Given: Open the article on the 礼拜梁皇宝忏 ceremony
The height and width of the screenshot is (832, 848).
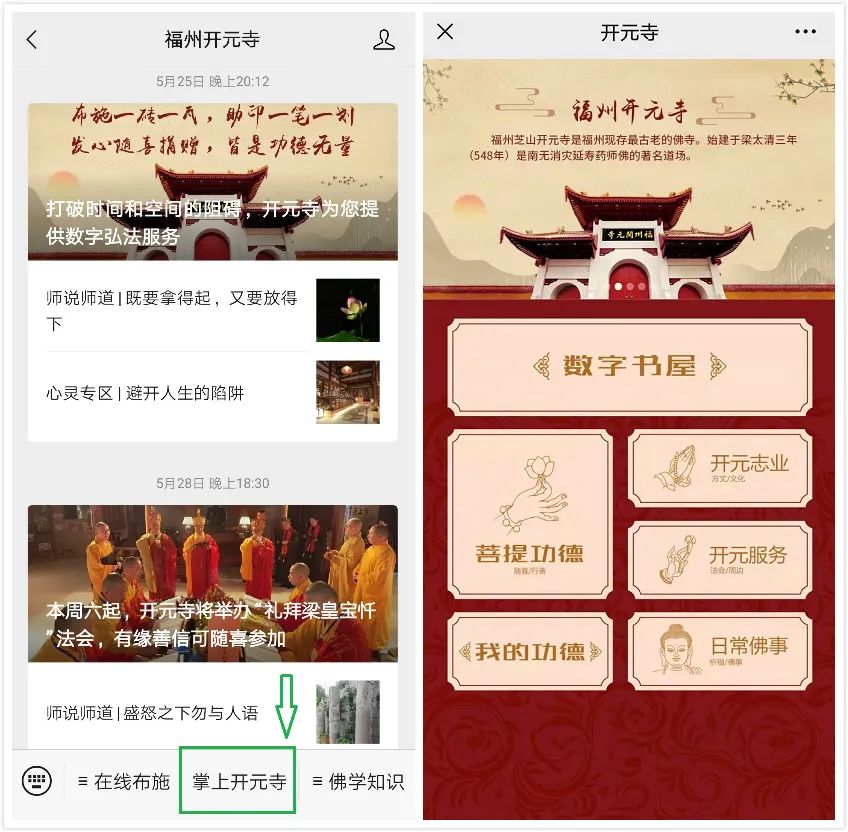Looking at the screenshot, I should tap(212, 585).
